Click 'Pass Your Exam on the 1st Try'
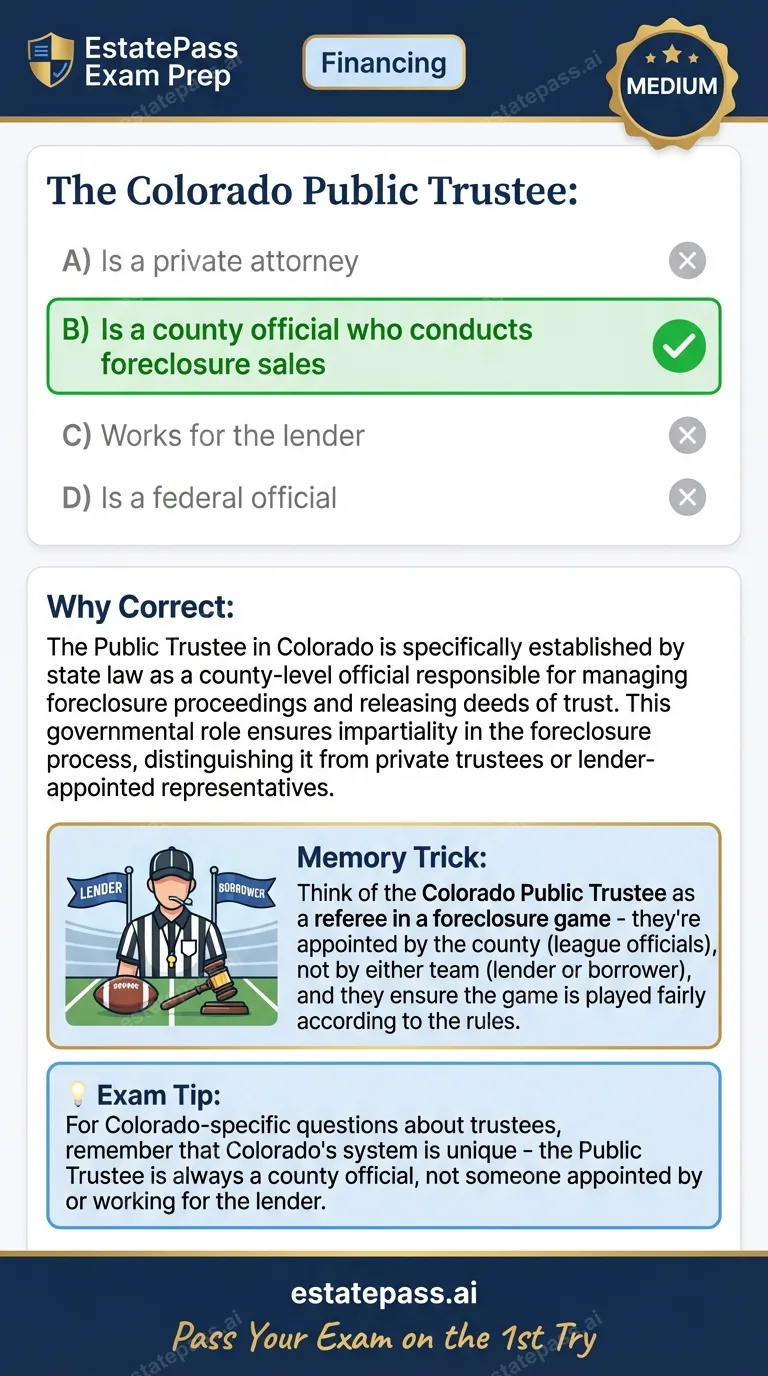768x1376 pixels. click(383, 1336)
